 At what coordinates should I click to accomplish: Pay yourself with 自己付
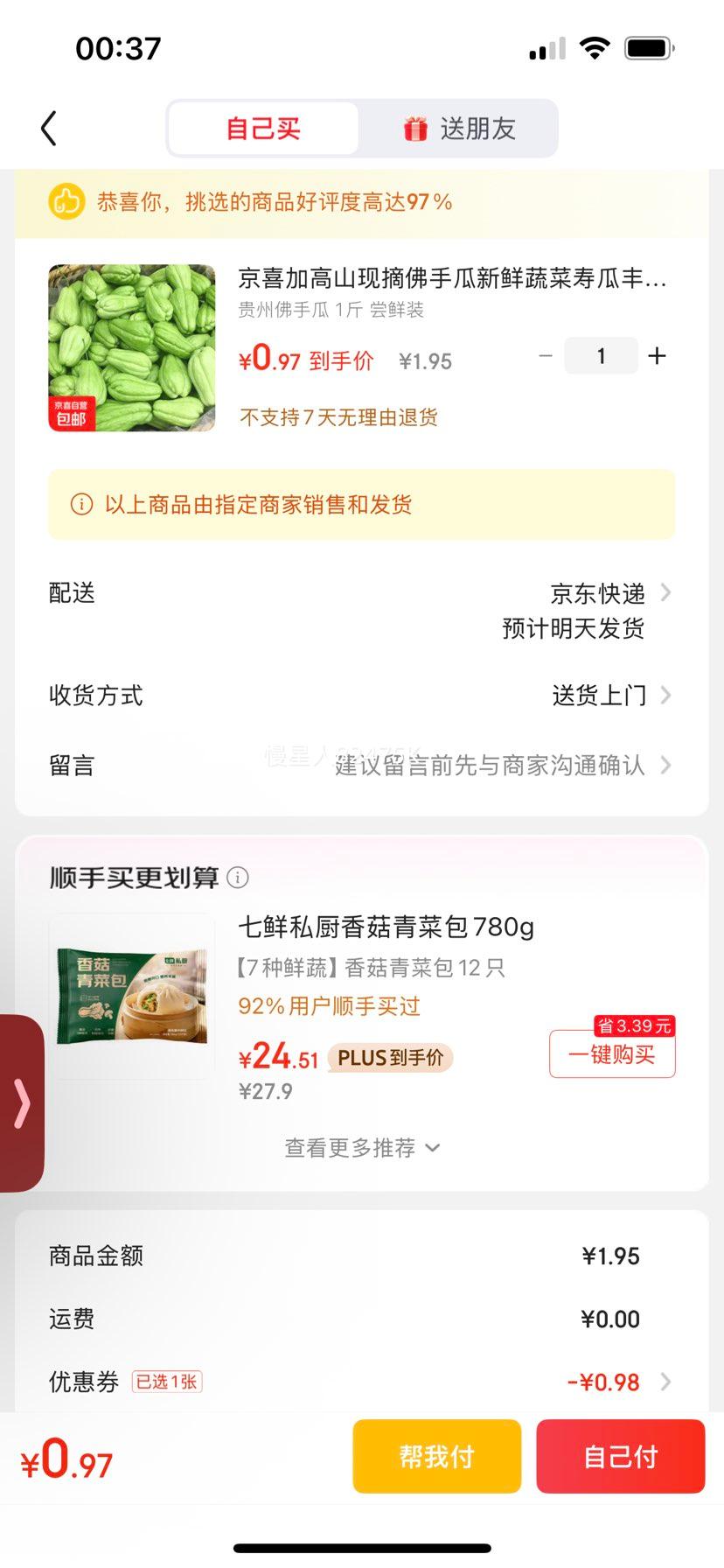click(620, 1457)
